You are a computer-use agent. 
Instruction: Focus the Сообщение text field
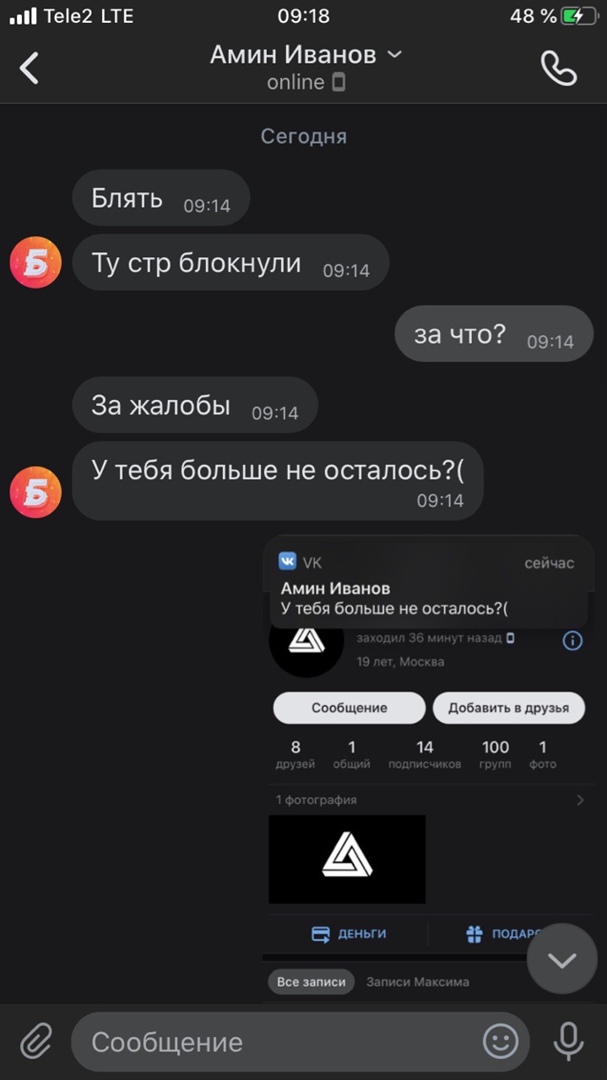coord(280,1042)
